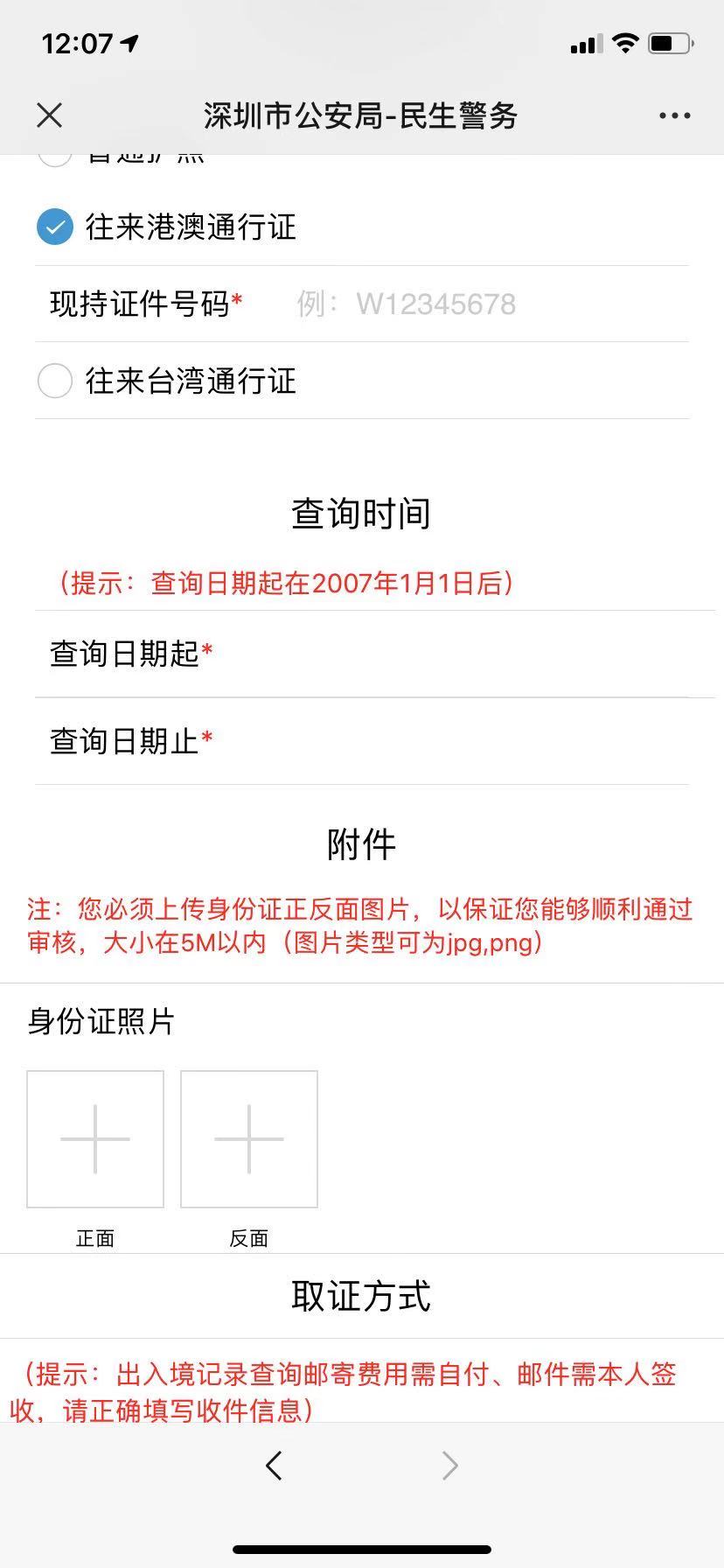Upload the 反面 ID card photo

(248, 1138)
